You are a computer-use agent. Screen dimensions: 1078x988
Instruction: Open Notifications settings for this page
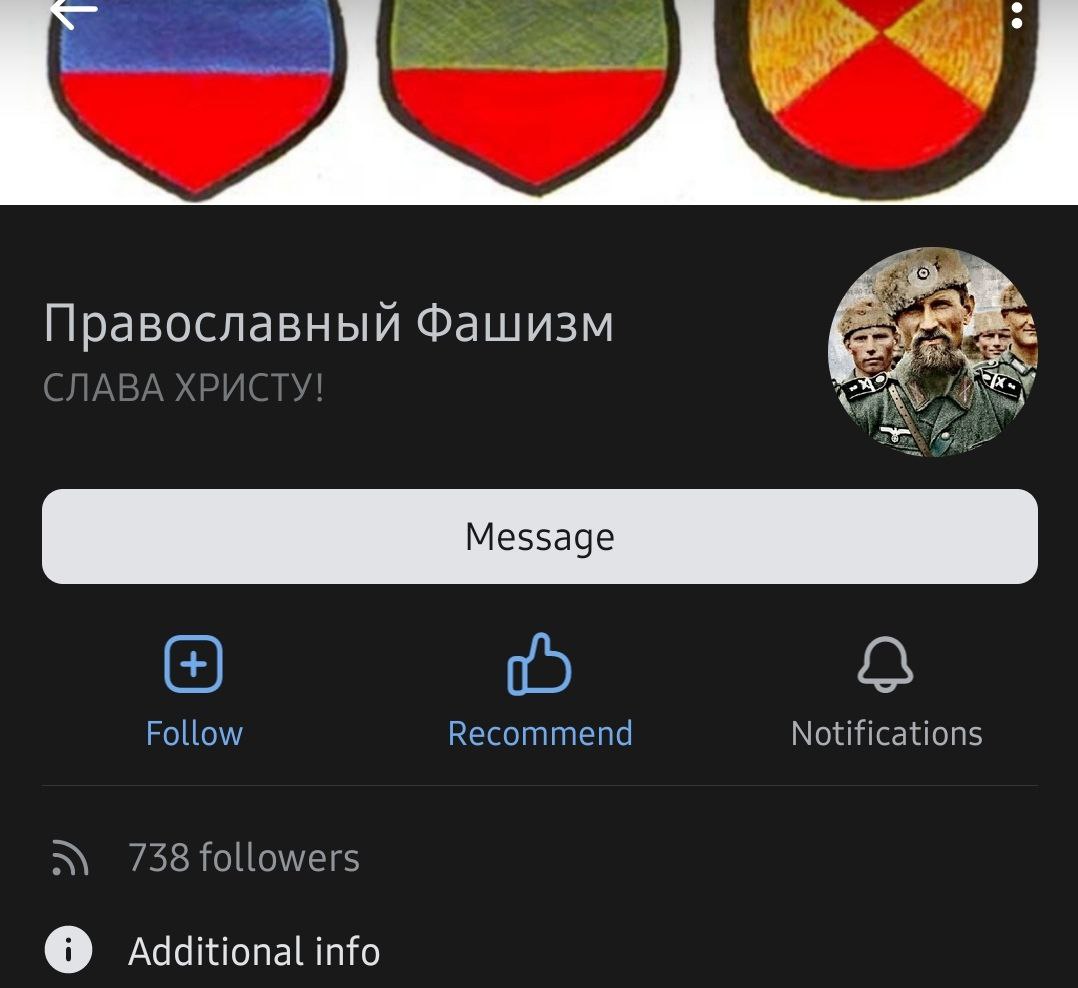point(886,690)
